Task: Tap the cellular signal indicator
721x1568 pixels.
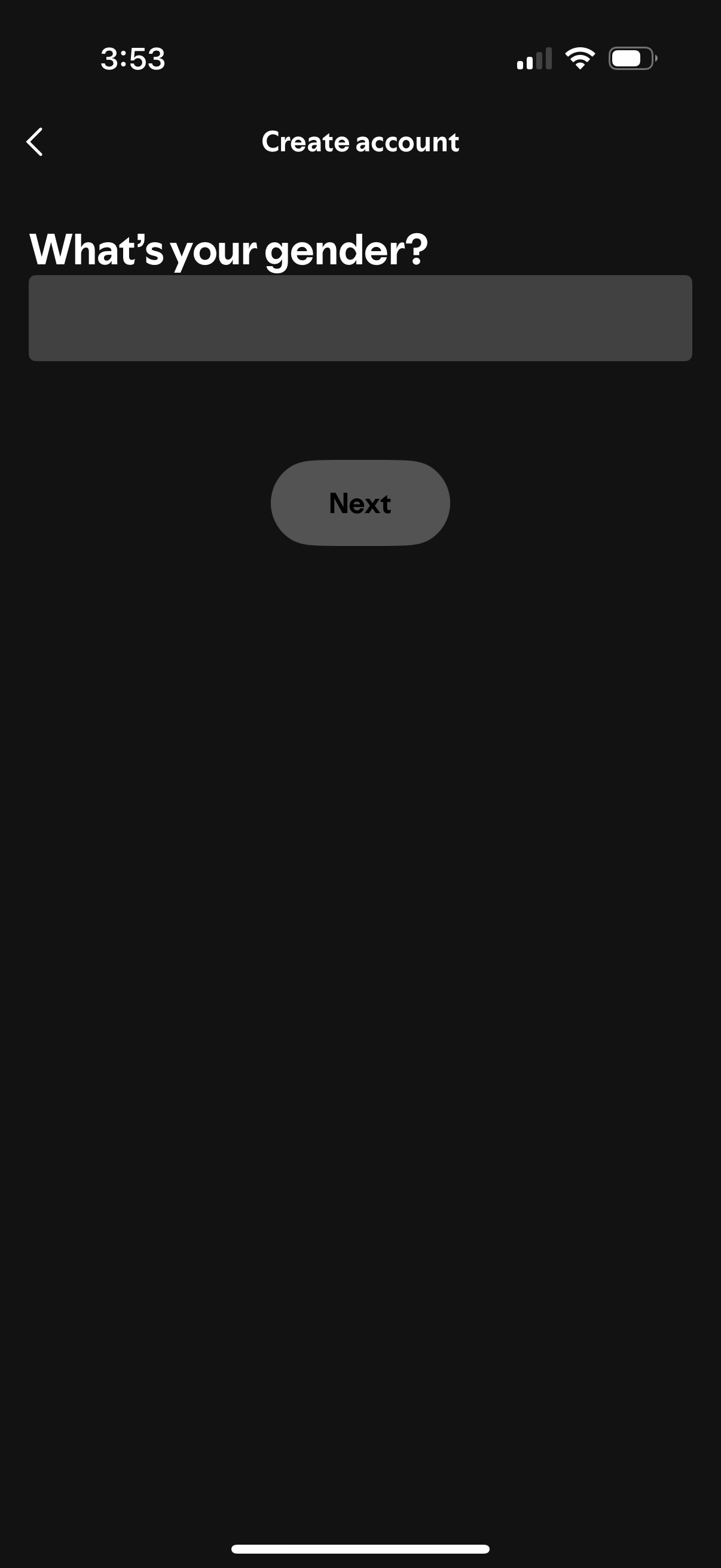Action: pyautogui.click(x=536, y=59)
